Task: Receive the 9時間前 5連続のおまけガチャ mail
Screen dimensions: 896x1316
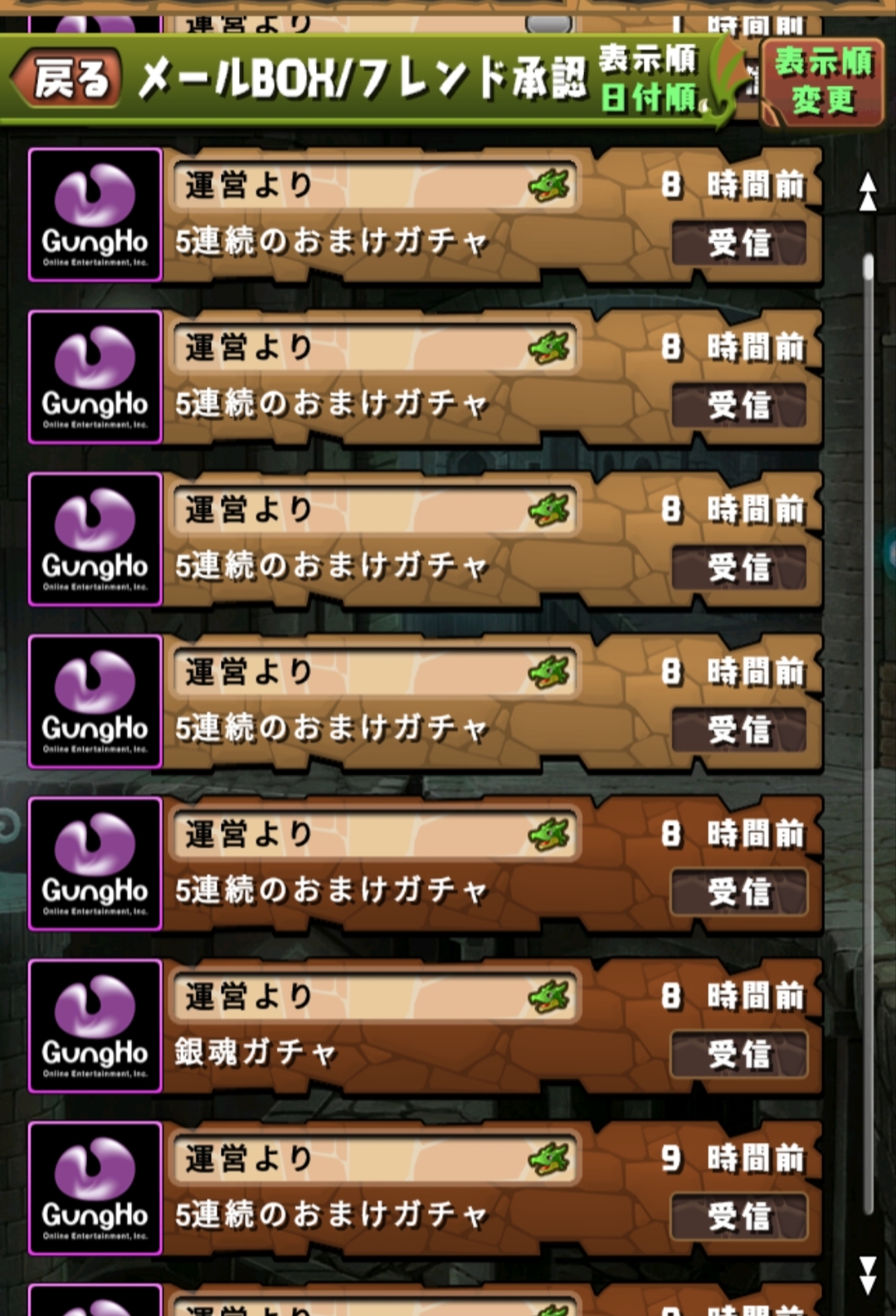Action: 738,1216
